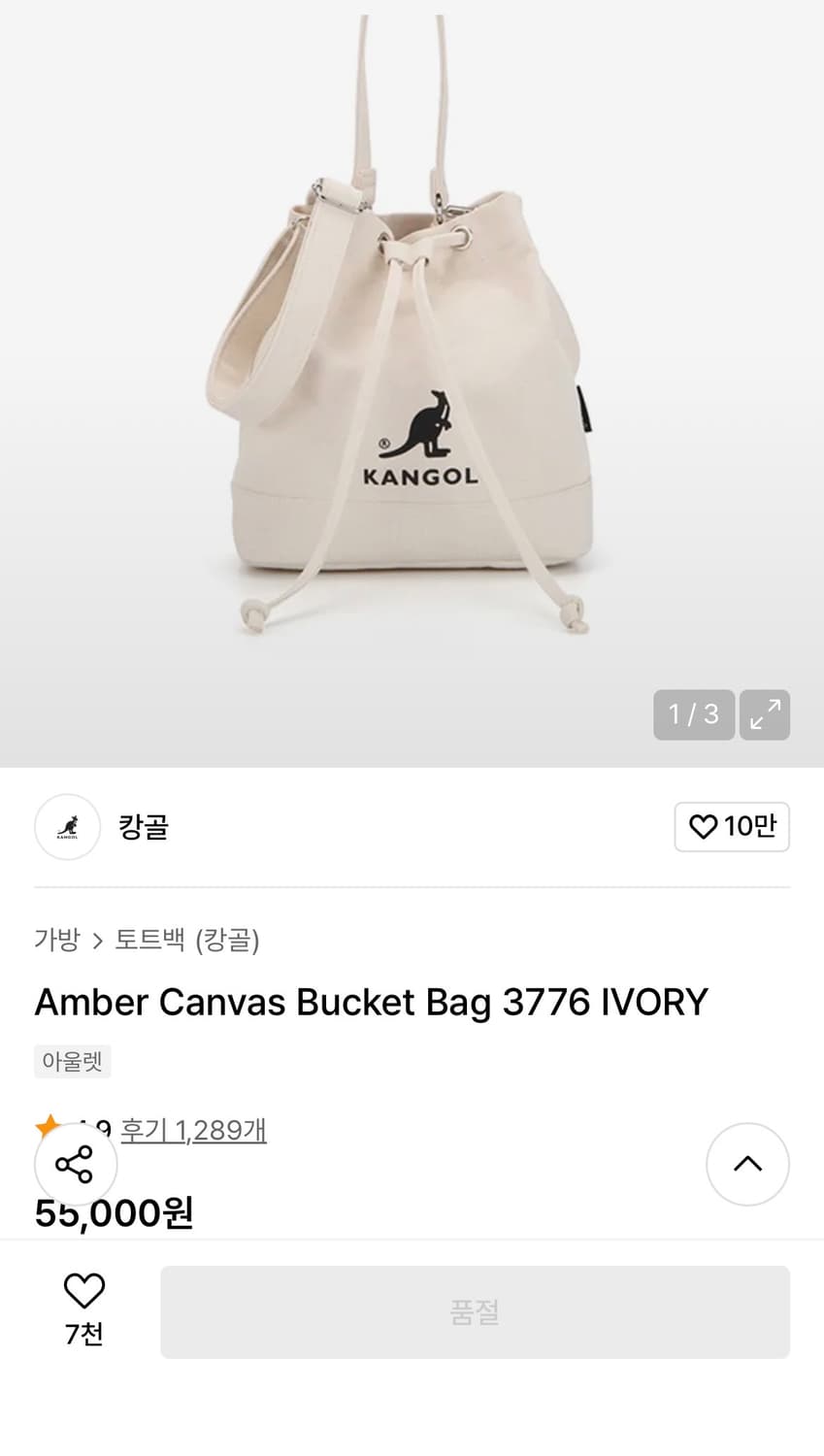
Task: Select the product title Amber Canvas Bucket Bag
Action: [x=371, y=1002]
